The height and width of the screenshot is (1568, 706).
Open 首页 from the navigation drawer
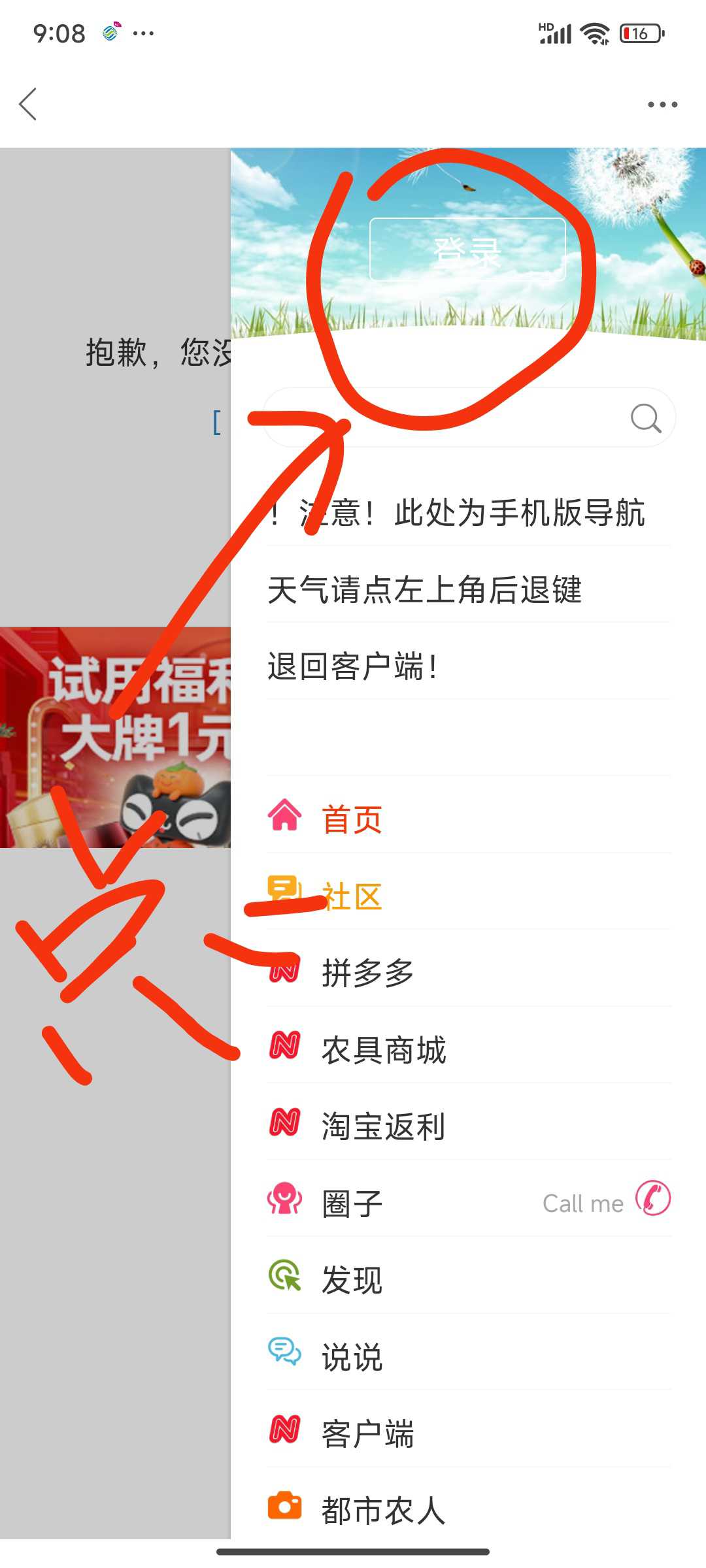pyautogui.click(x=352, y=819)
